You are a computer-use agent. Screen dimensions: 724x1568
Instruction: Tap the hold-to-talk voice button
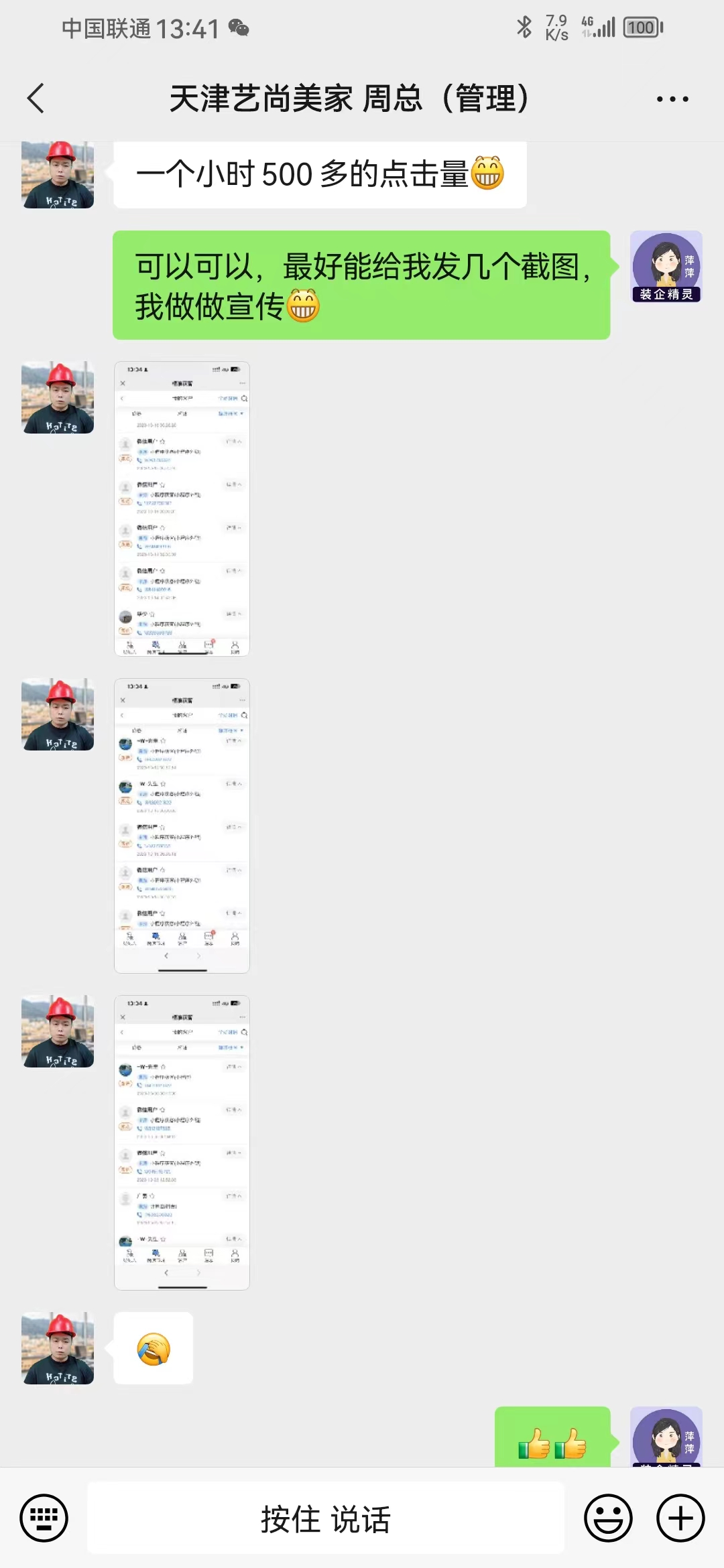click(326, 1518)
